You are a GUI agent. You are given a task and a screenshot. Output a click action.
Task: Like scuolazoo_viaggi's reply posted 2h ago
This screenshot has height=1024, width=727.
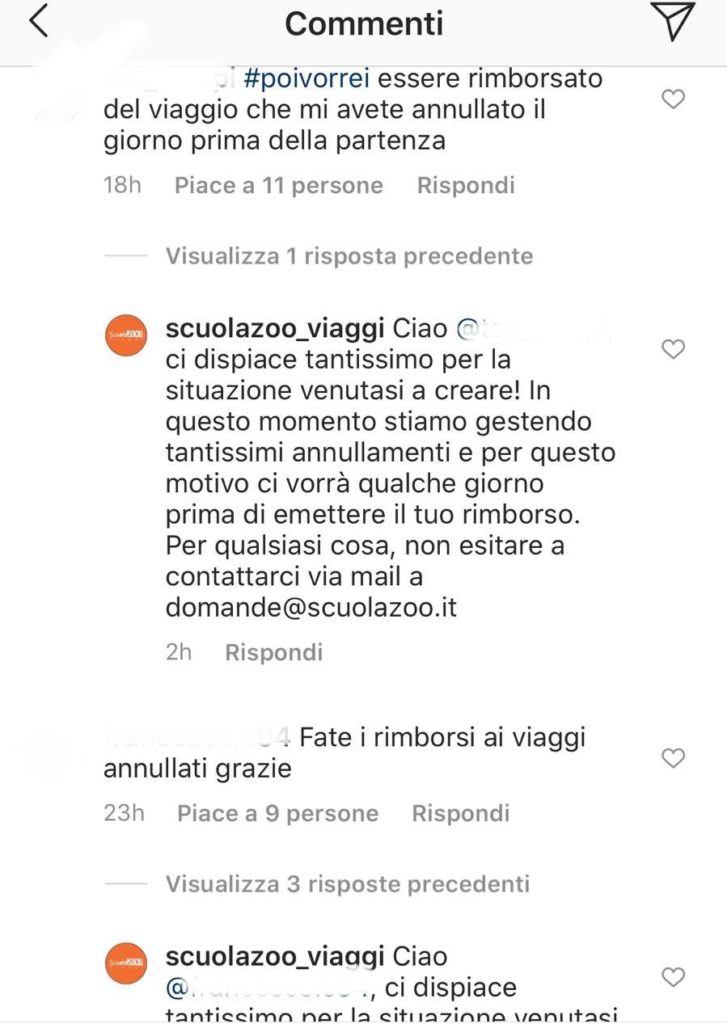(674, 349)
